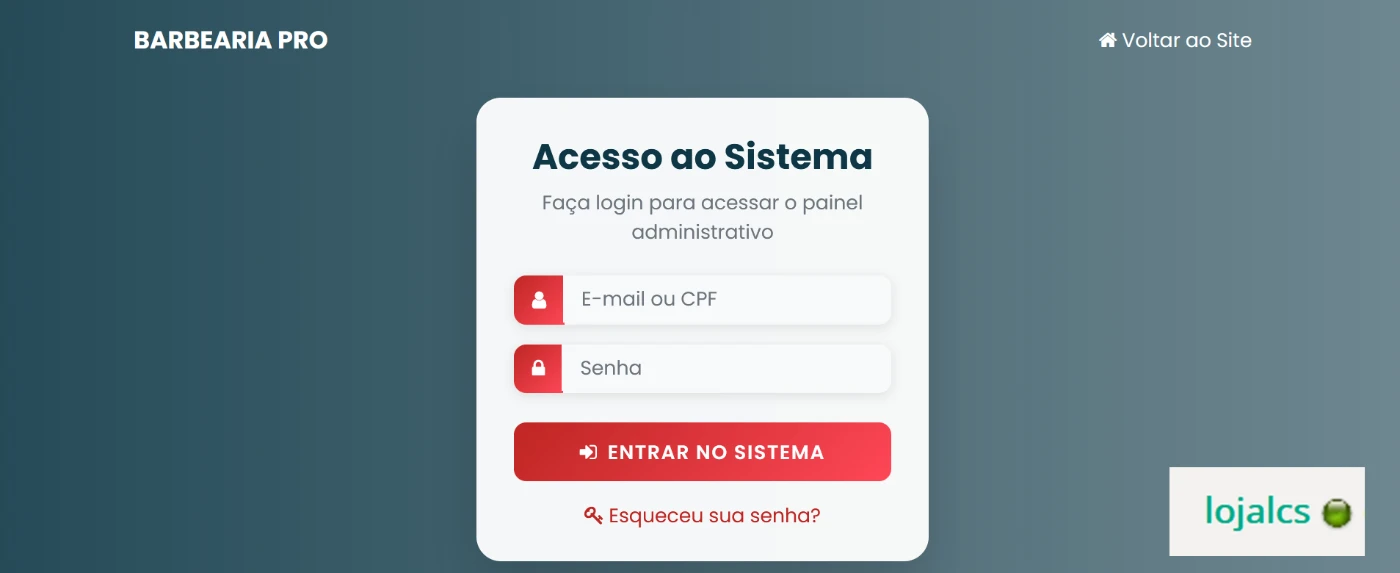The height and width of the screenshot is (573, 1400).
Task: Tap Entrar no Sistema button
Action: coord(702,452)
